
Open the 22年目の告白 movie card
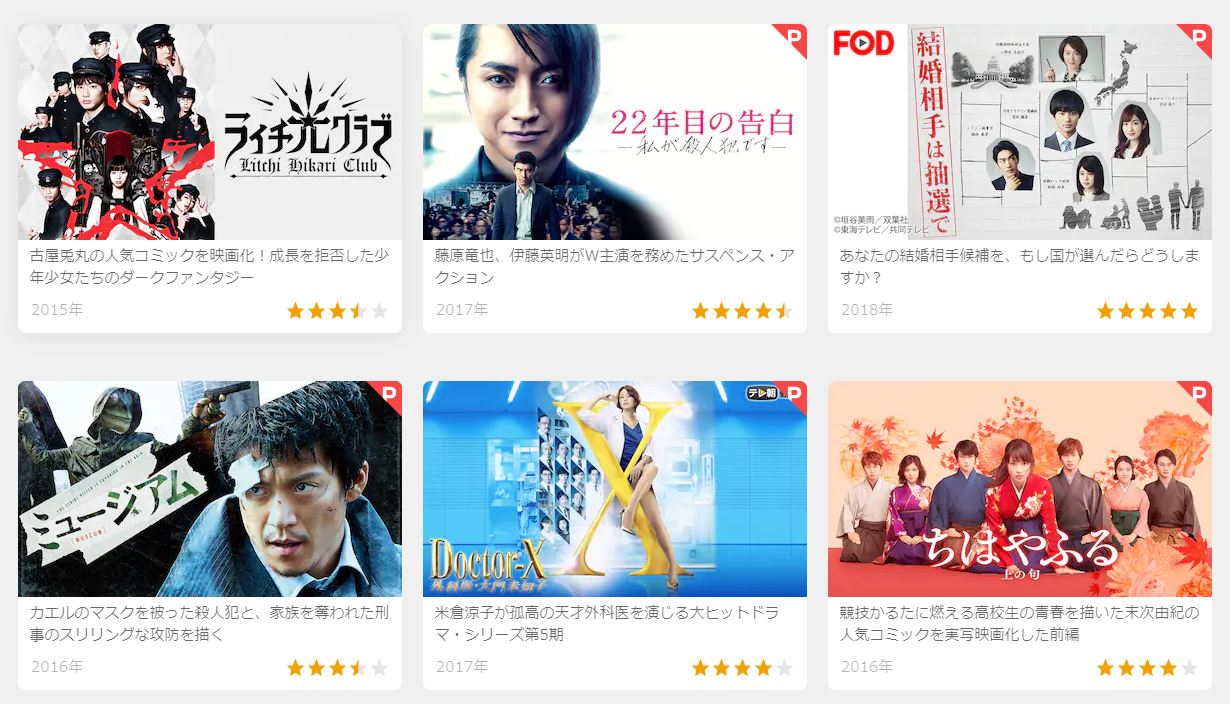pyautogui.click(x=614, y=133)
